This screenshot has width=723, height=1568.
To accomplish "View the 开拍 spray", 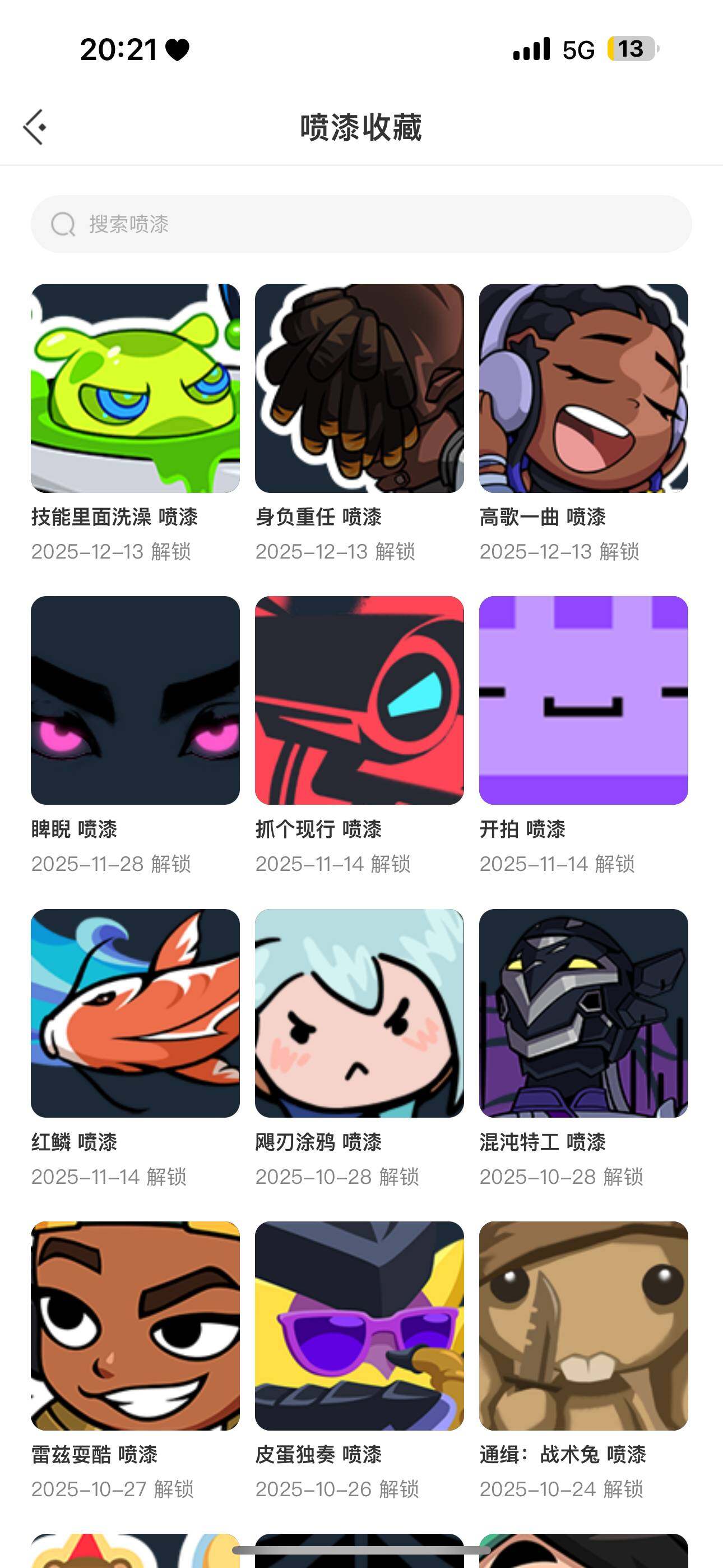I will pos(583,700).
